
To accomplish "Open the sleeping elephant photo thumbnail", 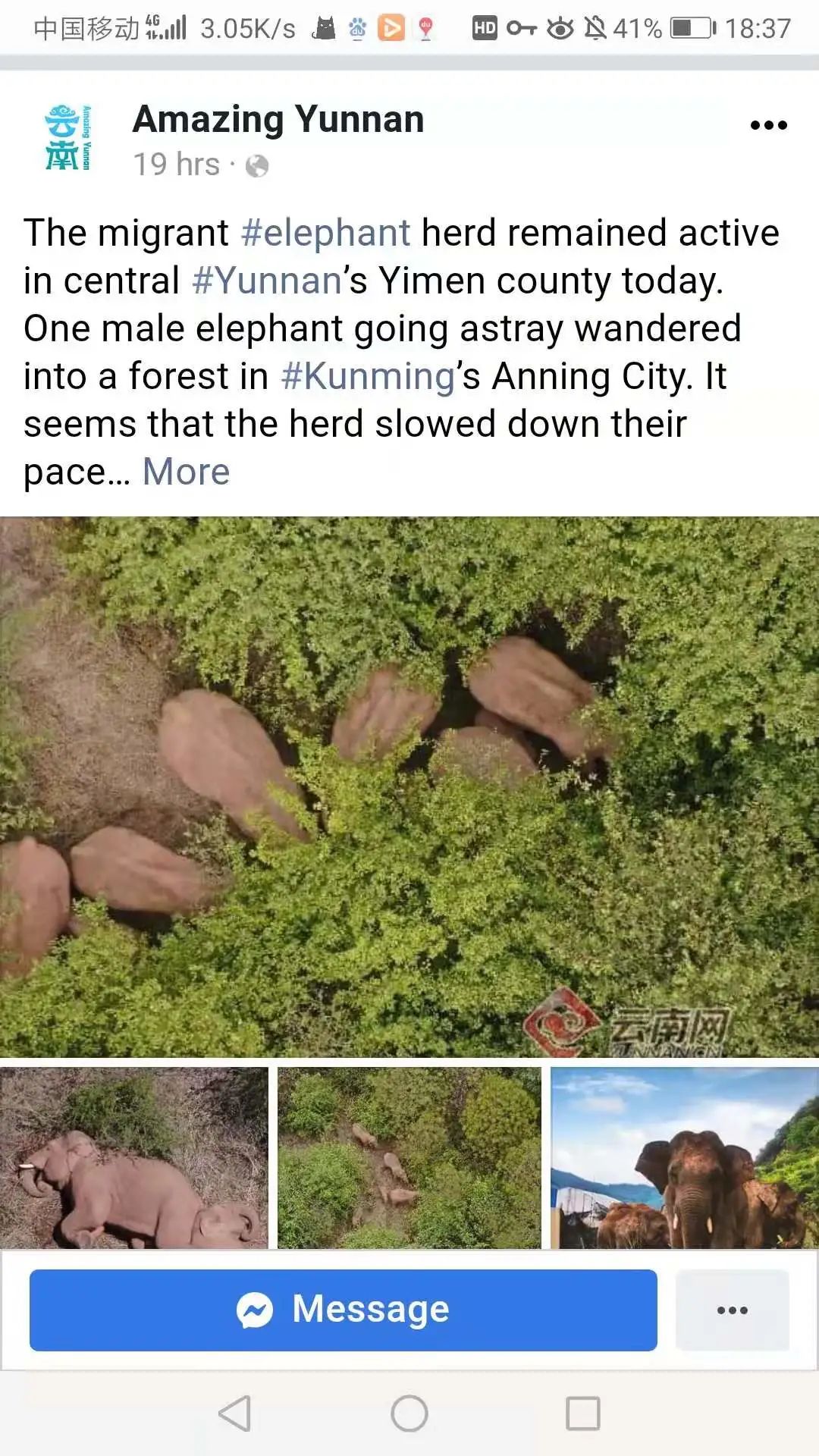I will pyautogui.click(x=134, y=1157).
